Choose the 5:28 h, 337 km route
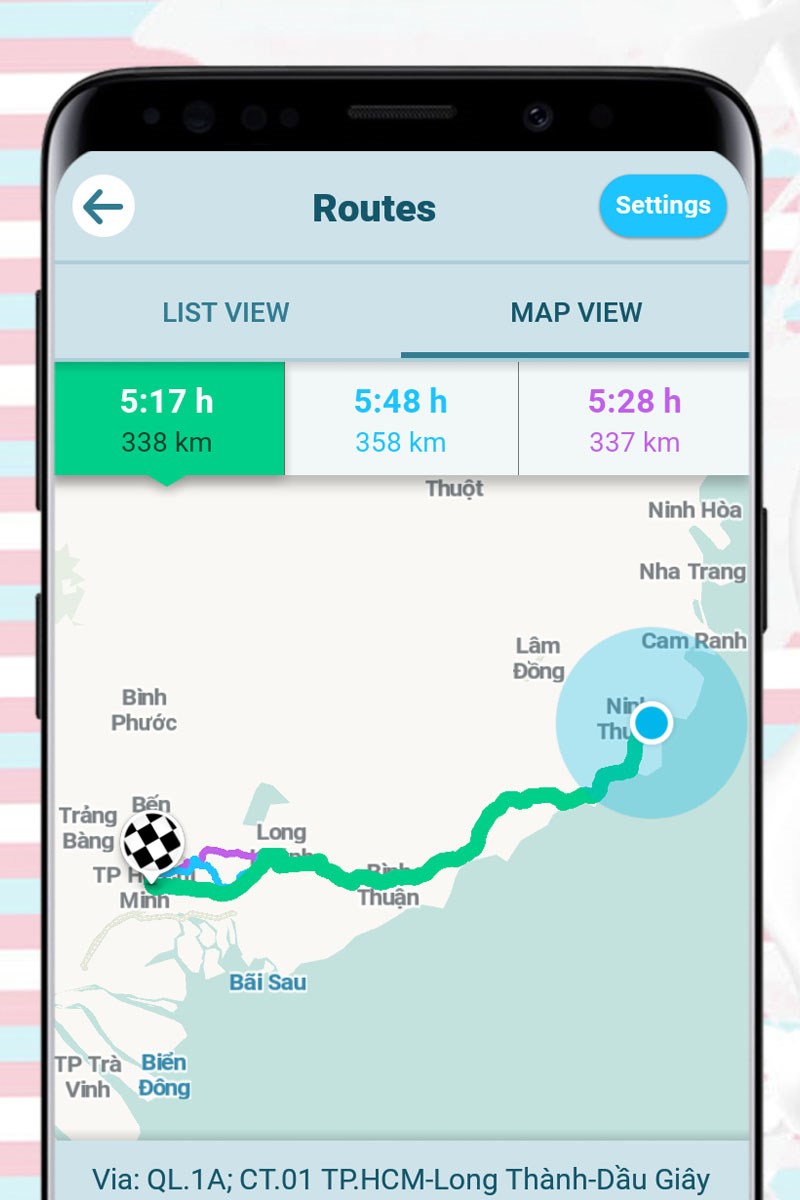Image resolution: width=800 pixels, height=1200 pixels. pos(634,419)
